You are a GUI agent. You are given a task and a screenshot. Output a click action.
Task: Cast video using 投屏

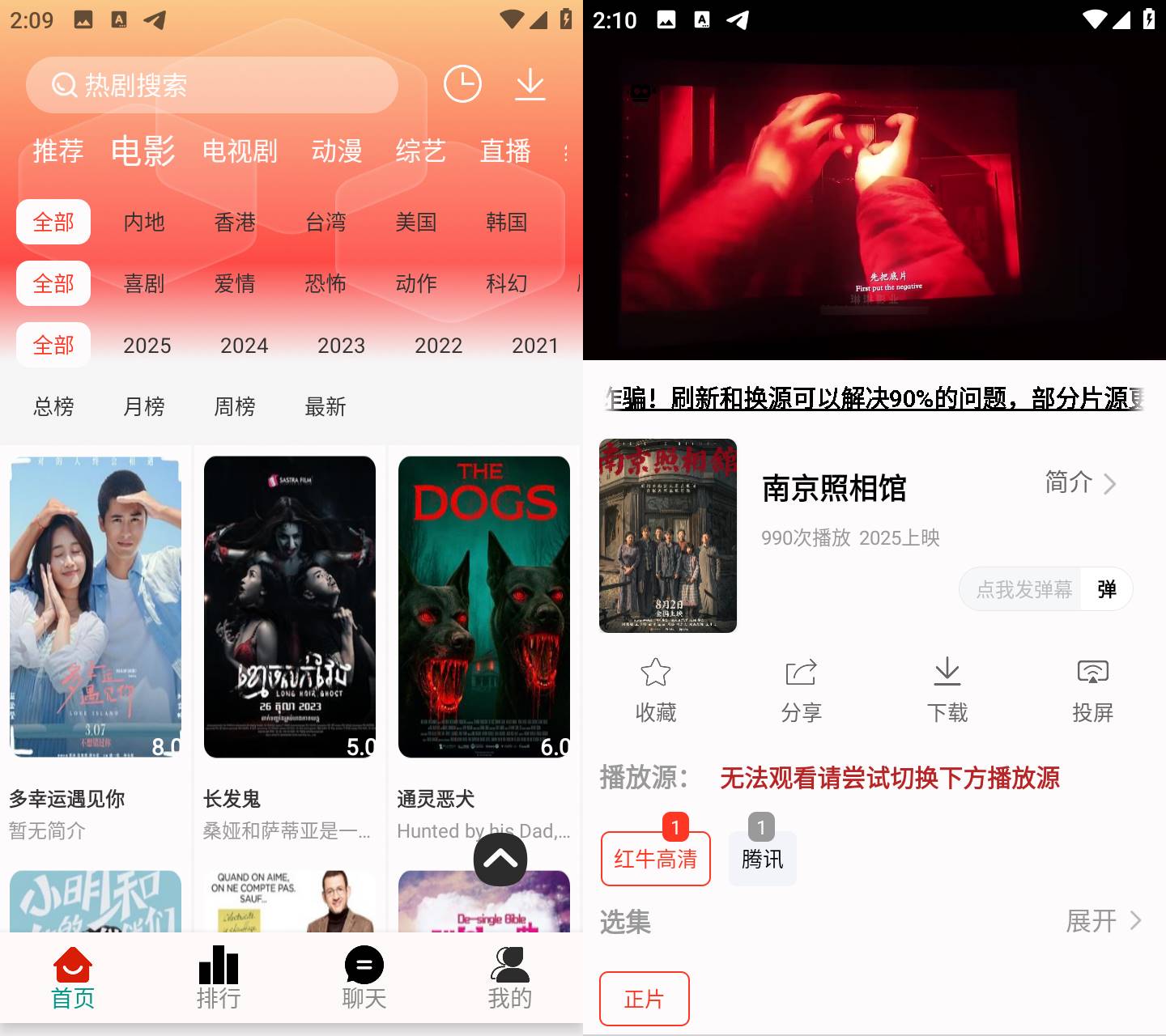pos(1092,690)
